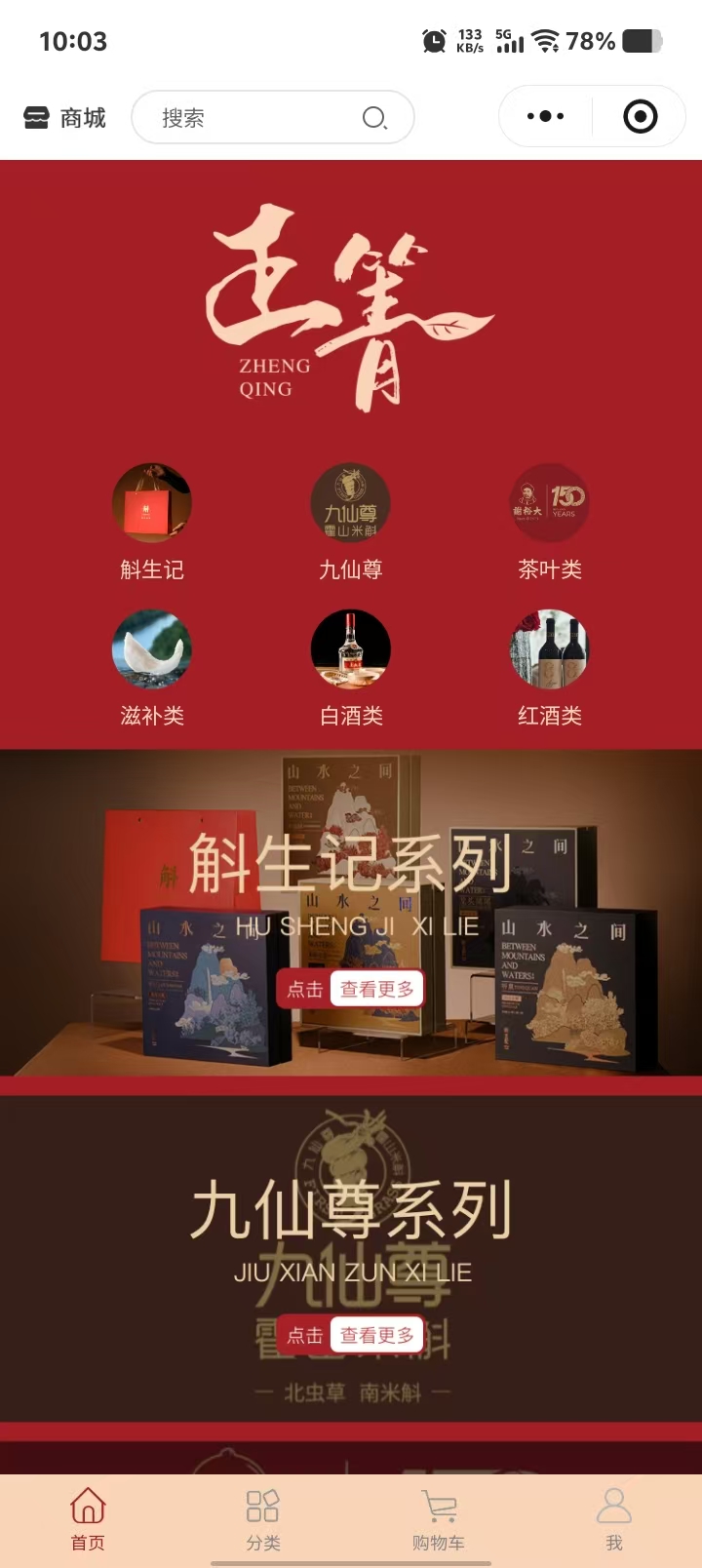Switch to the 分类 tab

coord(263,1518)
